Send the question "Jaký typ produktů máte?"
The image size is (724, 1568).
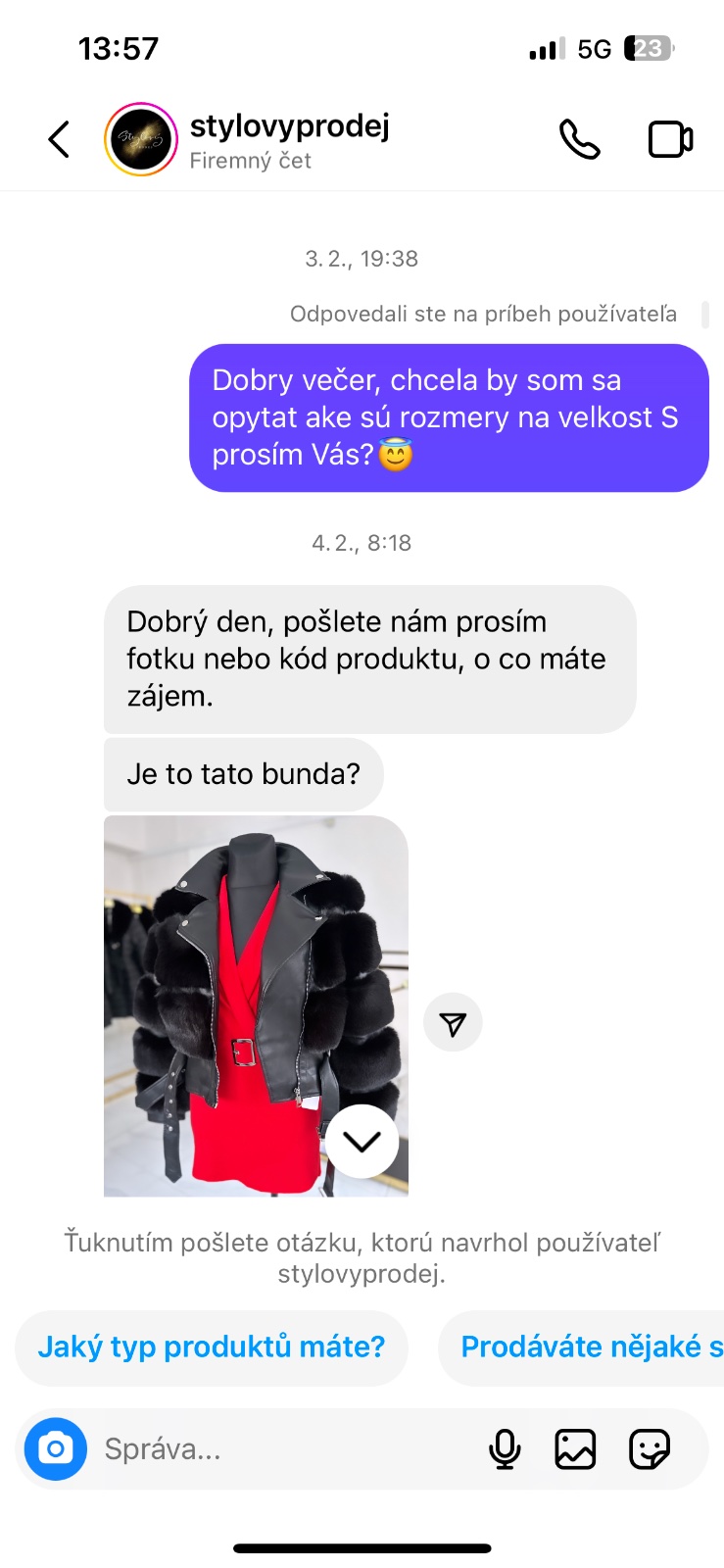212,1347
